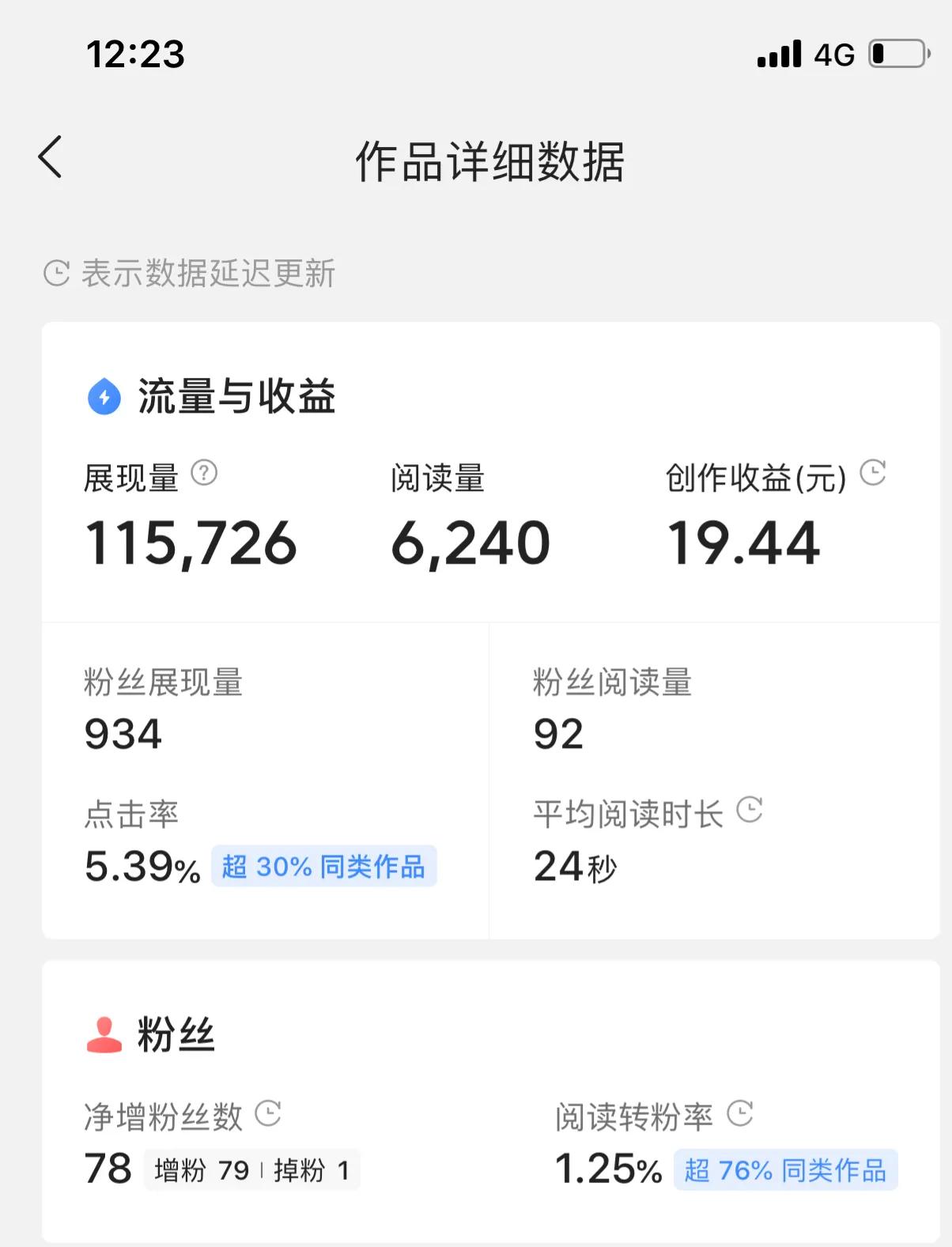The height and width of the screenshot is (1247, 952).
Task: Tap the 超 30% 同类作品 badge
Action: 324,867
